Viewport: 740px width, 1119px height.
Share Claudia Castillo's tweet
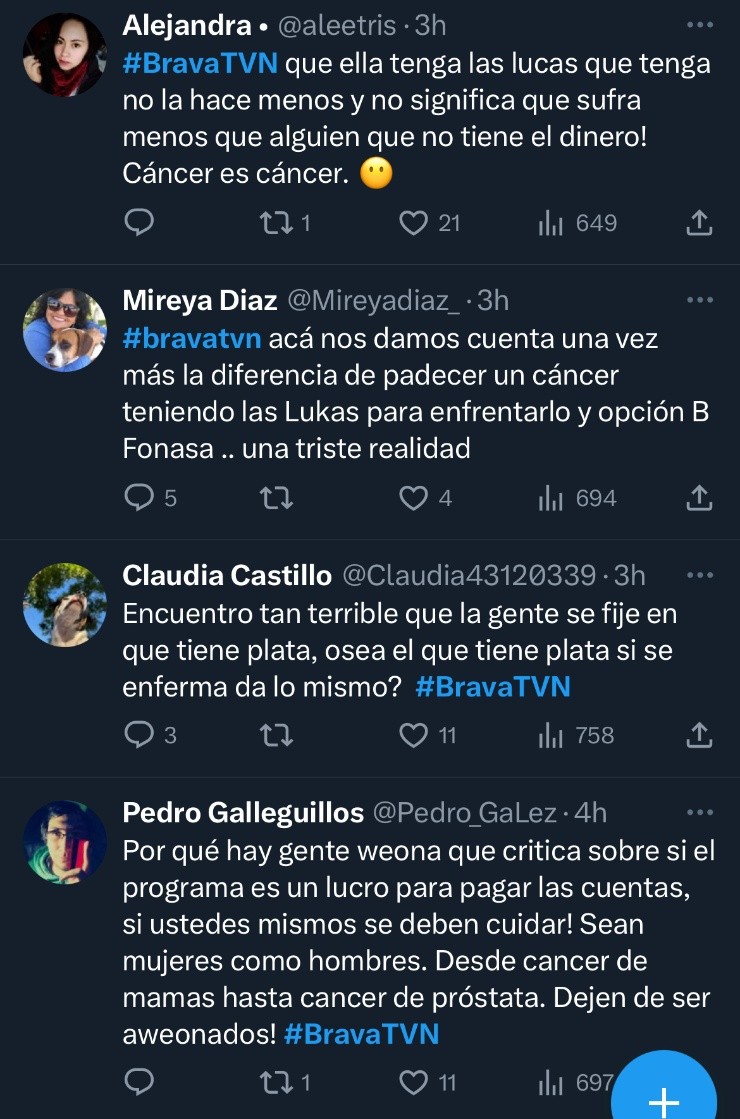click(700, 735)
